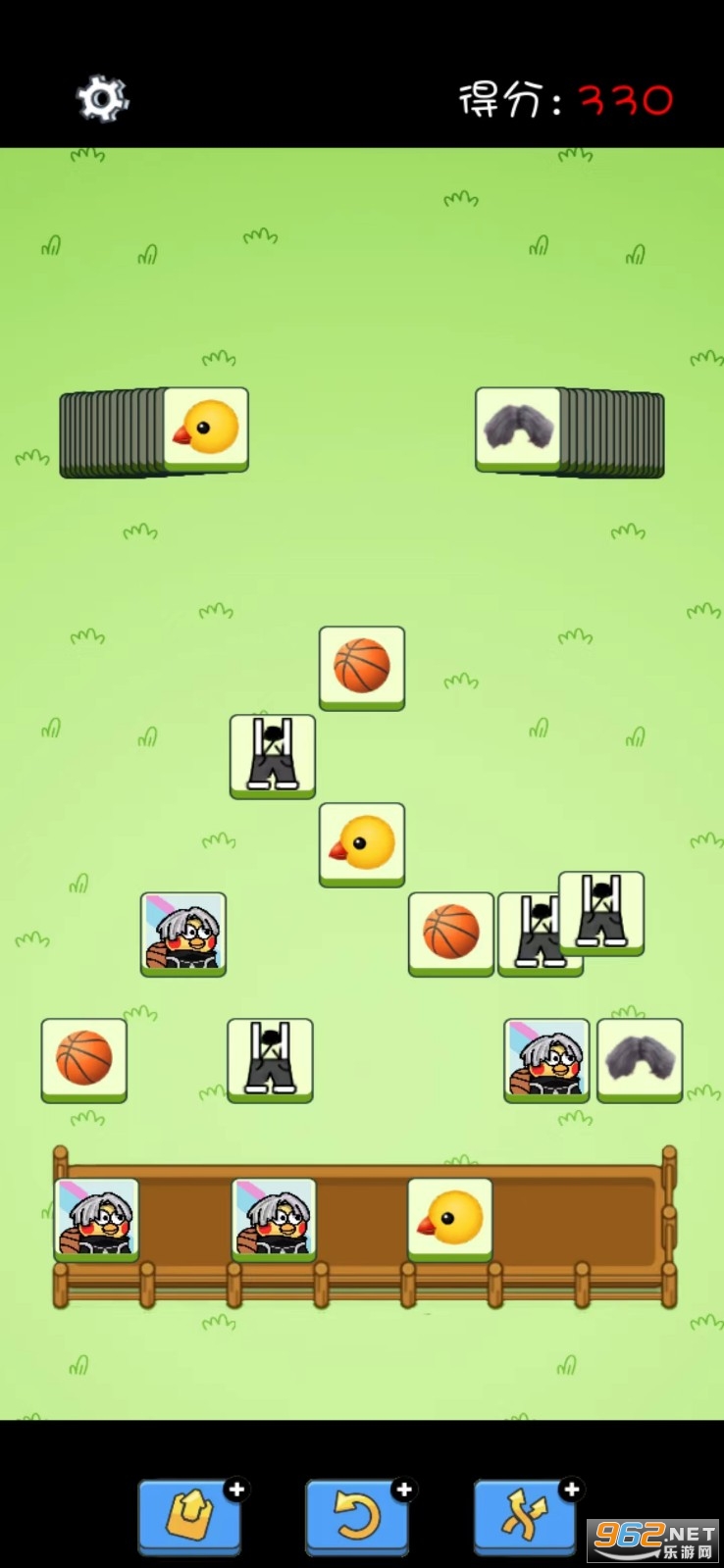Open the settings gear
Viewport: 724px width, 1568px height.
tap(102, 99)
